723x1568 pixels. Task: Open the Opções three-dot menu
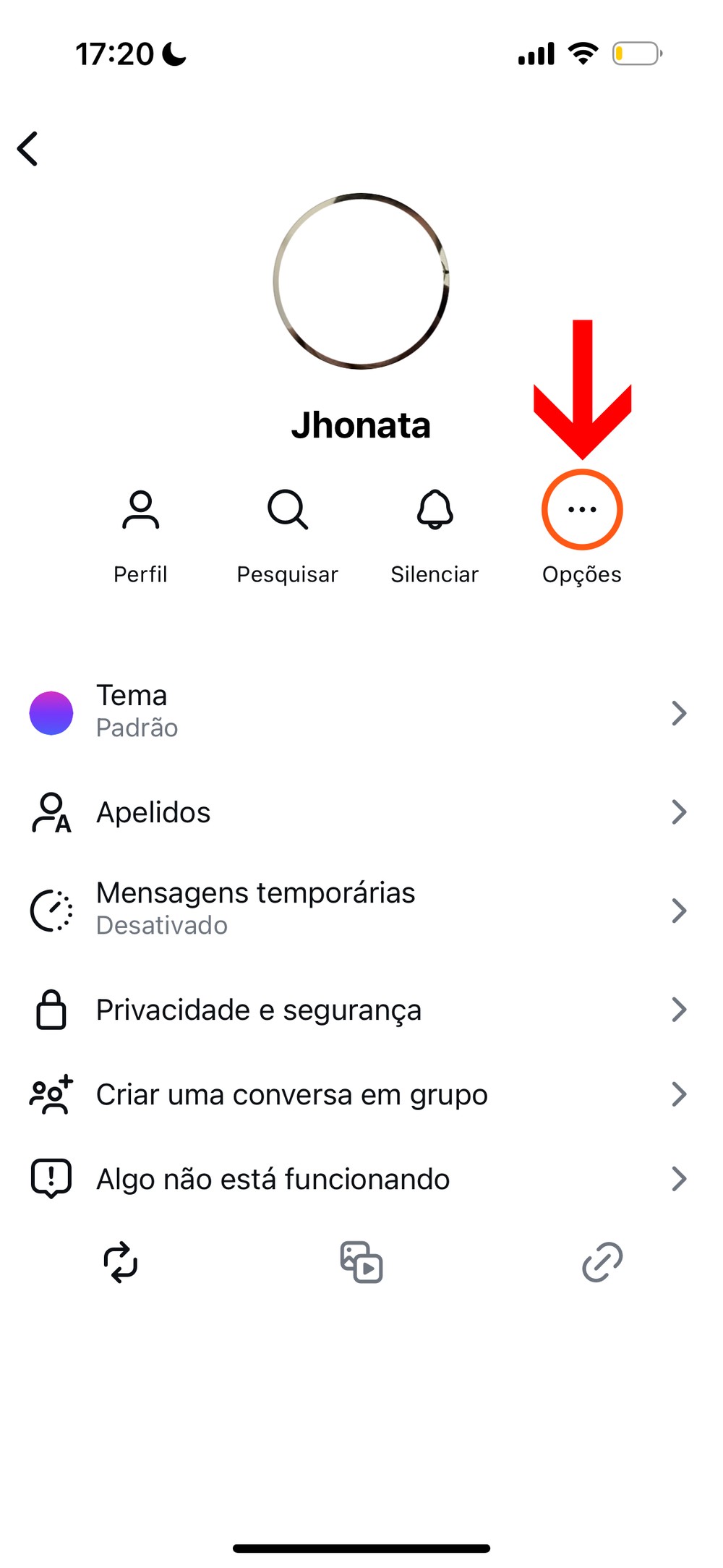pyautogui.click(x=582, y=510)
